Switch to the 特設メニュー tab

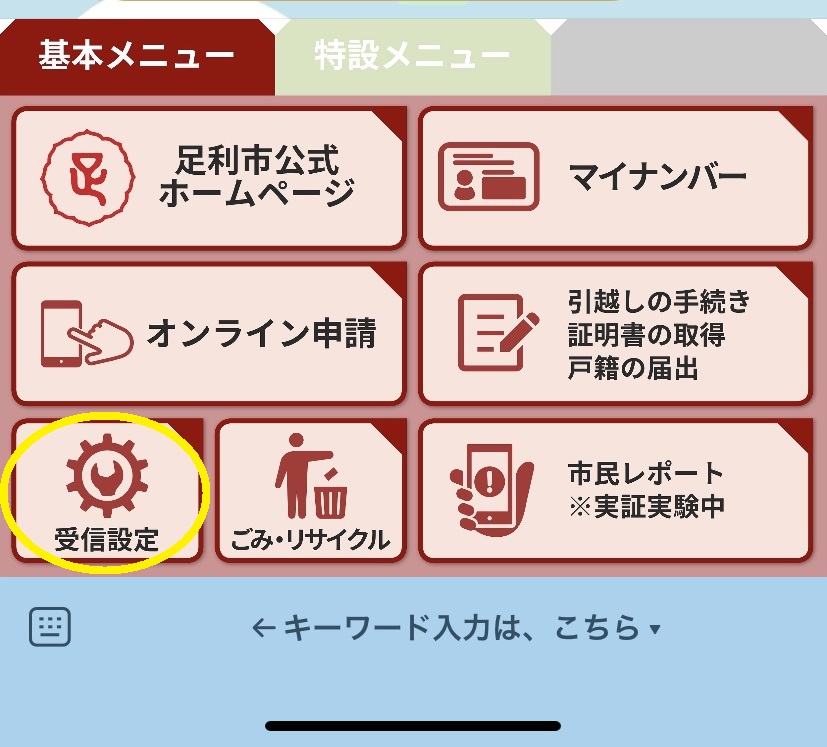pyautogui.click(x=412, y=56)
